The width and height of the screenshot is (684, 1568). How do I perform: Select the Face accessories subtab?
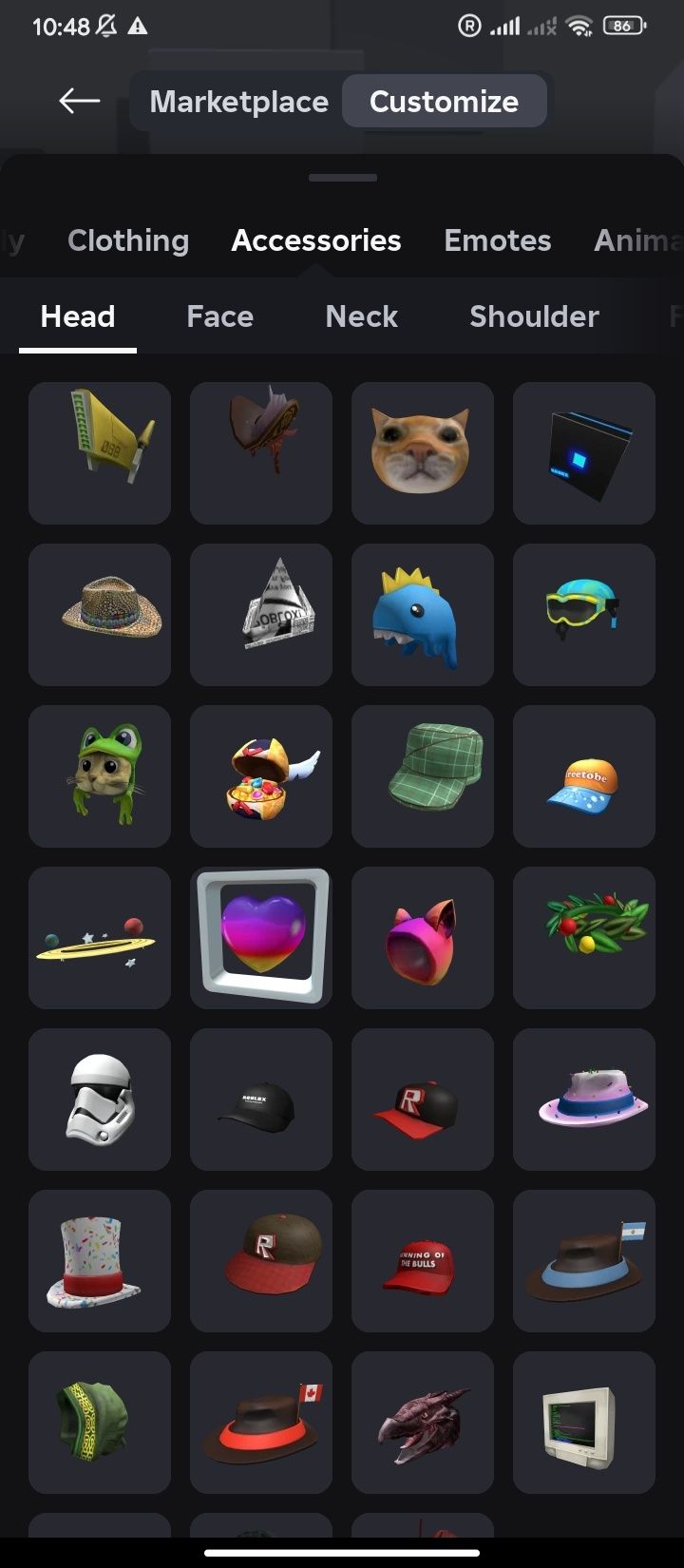click(219, 316)
